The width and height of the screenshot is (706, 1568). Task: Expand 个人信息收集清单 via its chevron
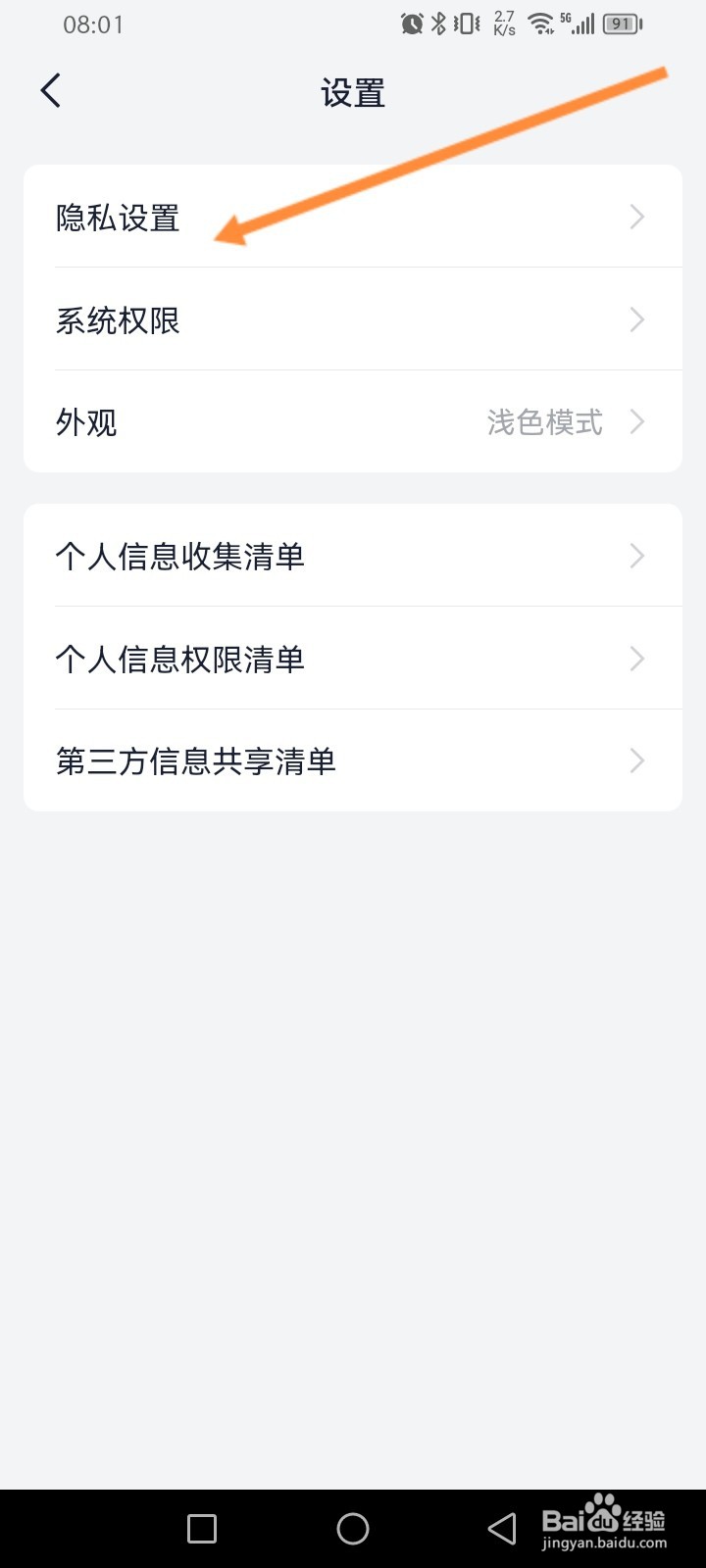pyautogui.click(x=636, y=556)
